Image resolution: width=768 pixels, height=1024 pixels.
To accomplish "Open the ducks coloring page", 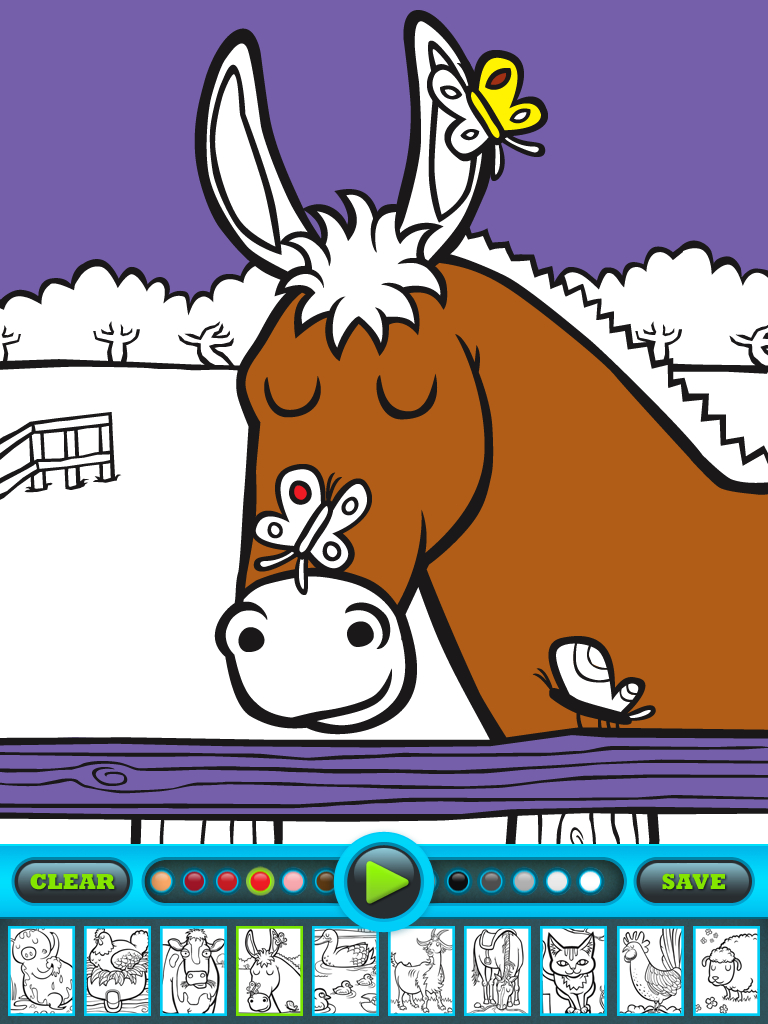I will (x=346, y=971).
